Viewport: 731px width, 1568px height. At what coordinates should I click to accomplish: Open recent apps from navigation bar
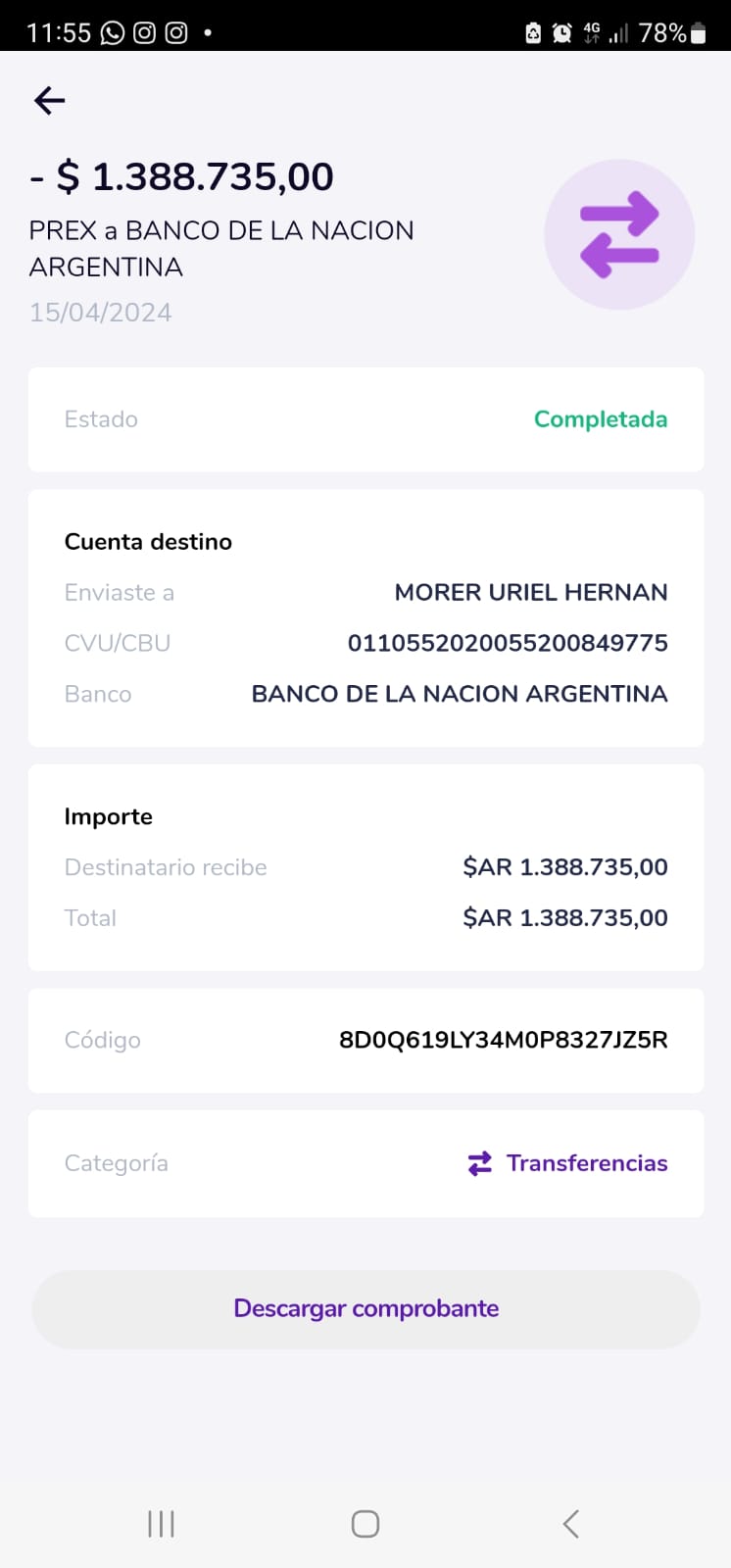click(161, 1524)
